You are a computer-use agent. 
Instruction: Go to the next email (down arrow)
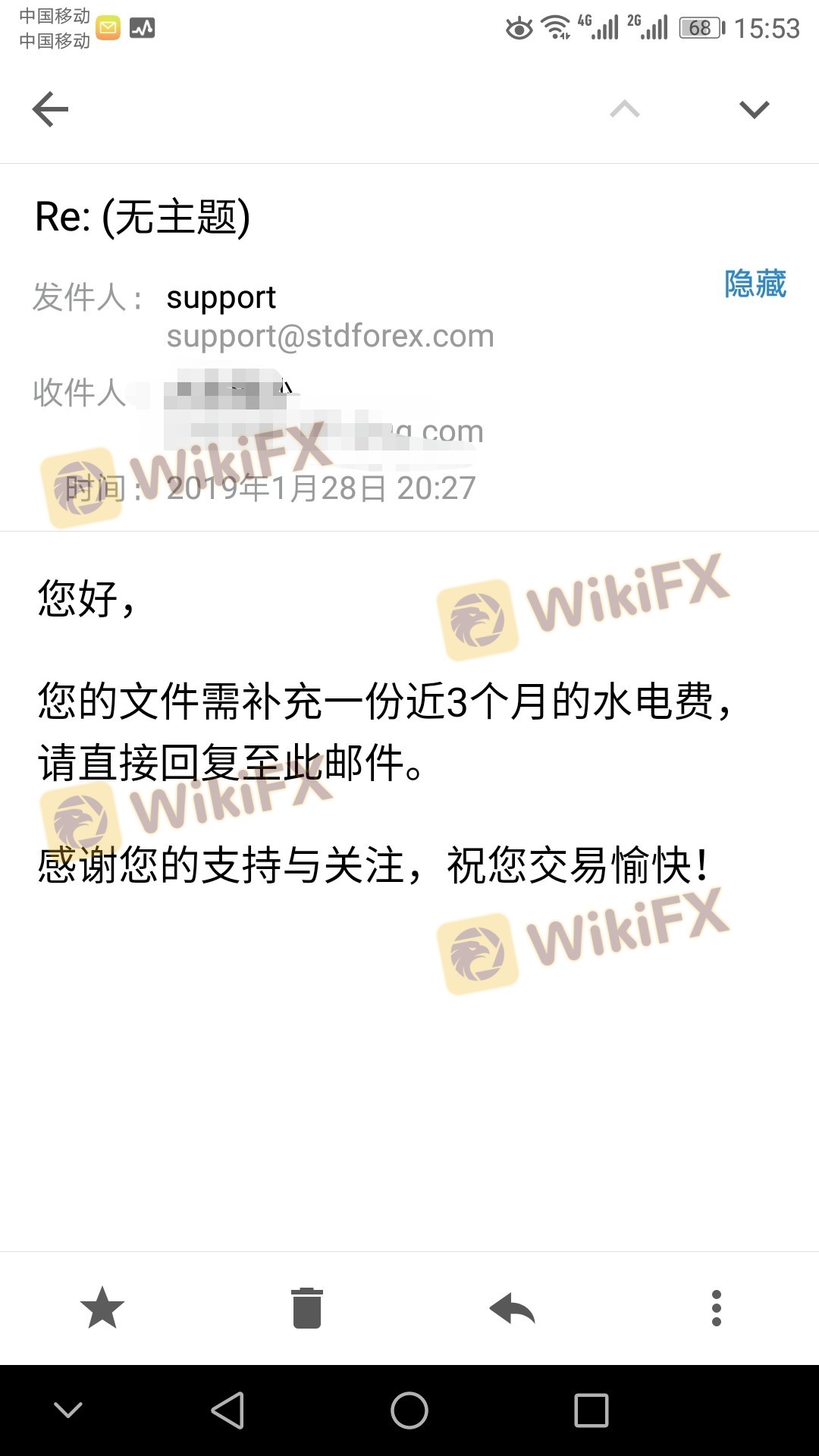755,109
